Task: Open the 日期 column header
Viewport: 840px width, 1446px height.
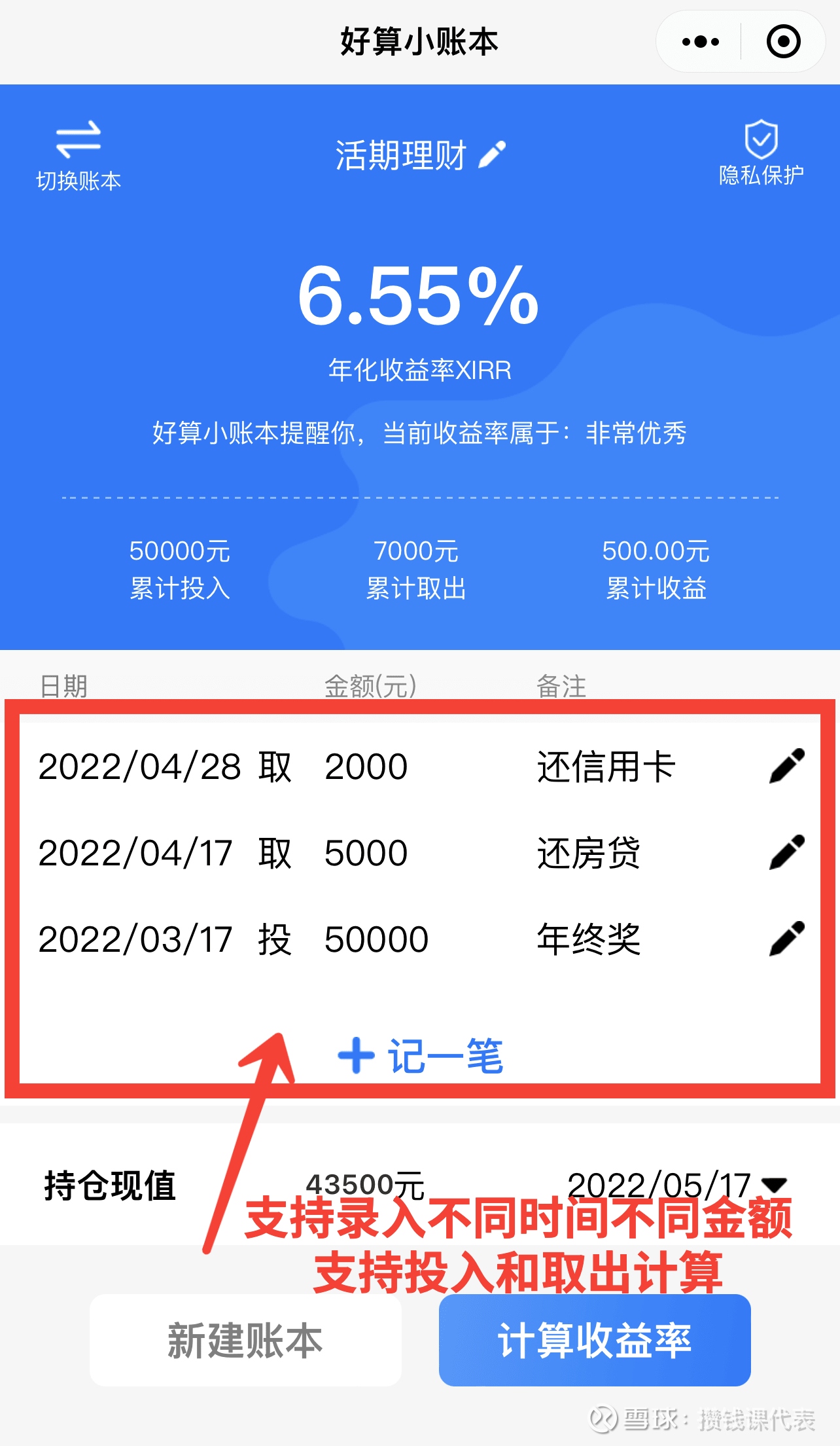Action: pos(63,685)
